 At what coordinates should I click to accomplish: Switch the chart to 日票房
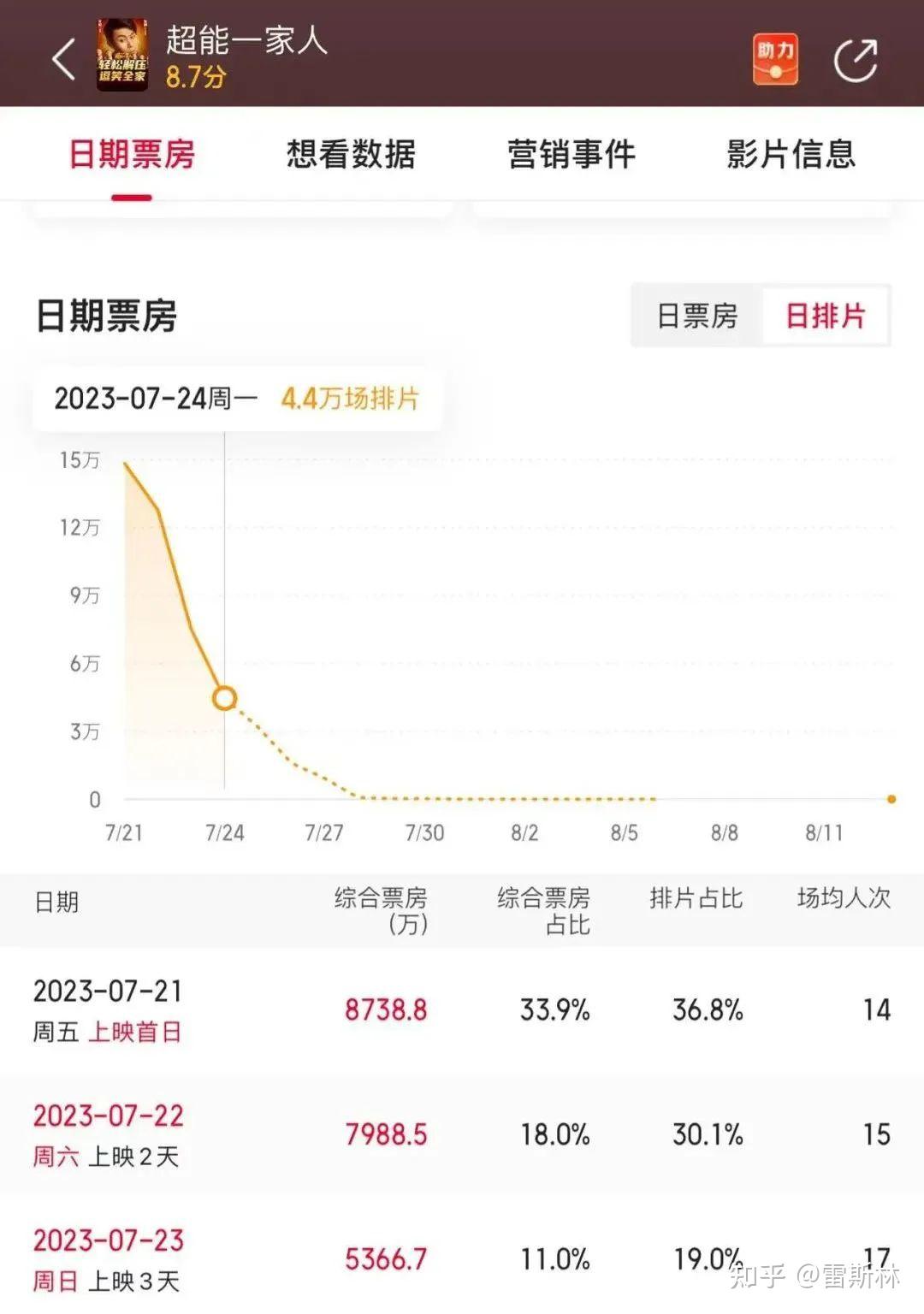click(696, 316)
